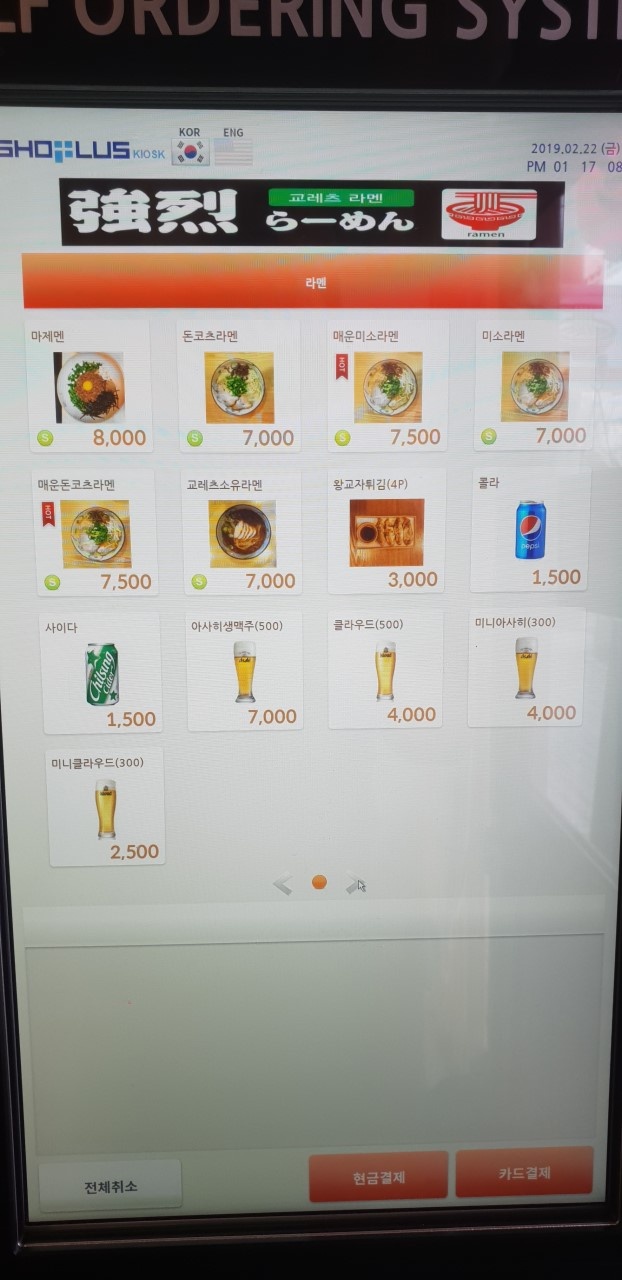The height and width of the screenshot is (1280, 622).
Task: Pick 미니아사히(300) beer
Action: [526, 667]
